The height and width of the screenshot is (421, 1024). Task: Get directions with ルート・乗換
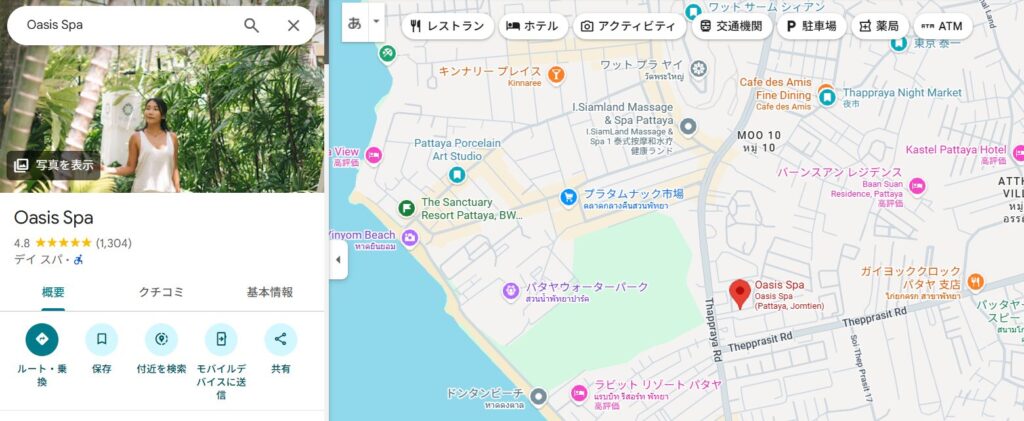42,340
